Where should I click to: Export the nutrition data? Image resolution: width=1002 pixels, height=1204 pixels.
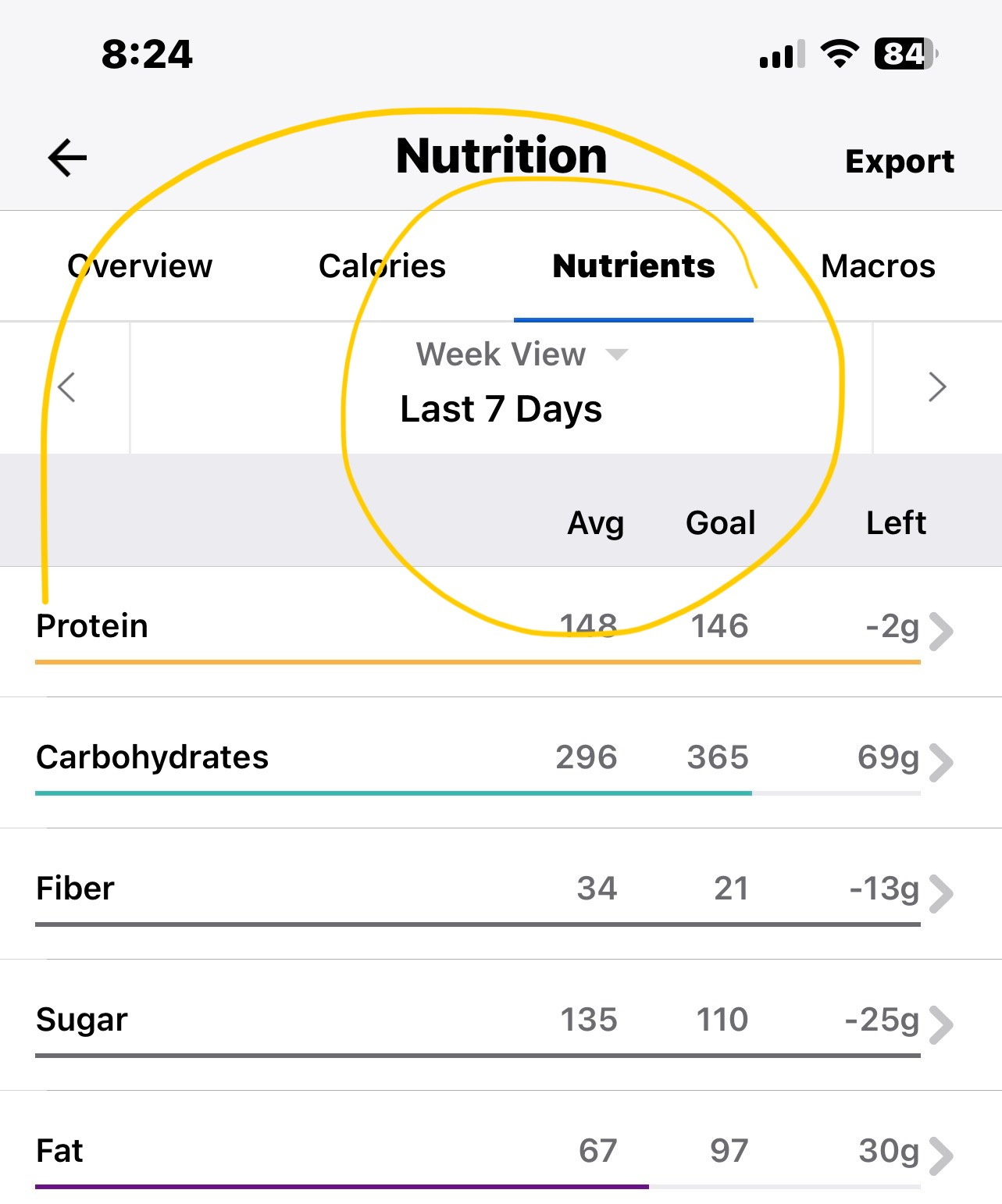899,162
